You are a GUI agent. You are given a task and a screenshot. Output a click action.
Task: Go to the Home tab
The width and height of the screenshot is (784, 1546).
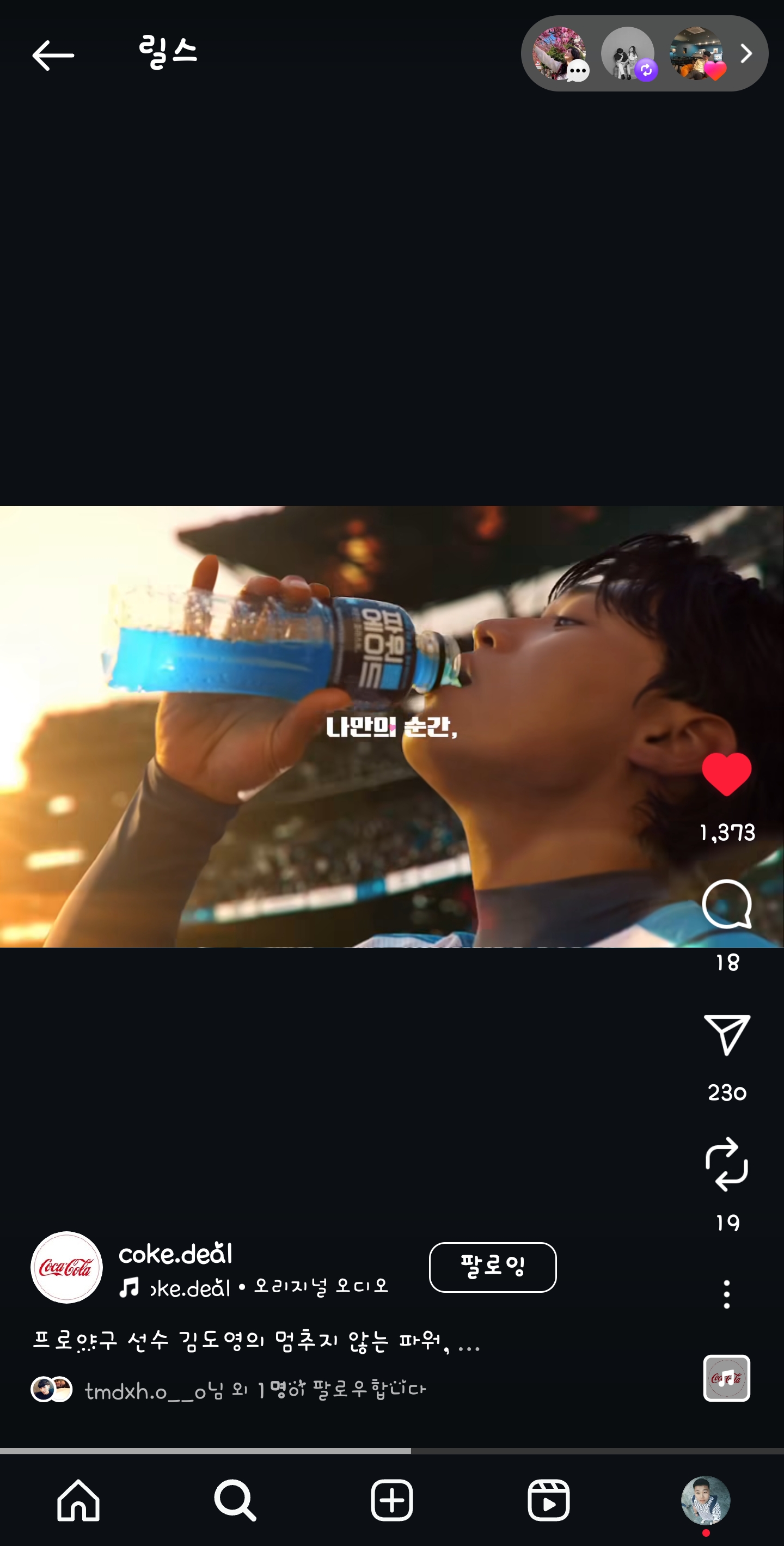(78, 1500)
